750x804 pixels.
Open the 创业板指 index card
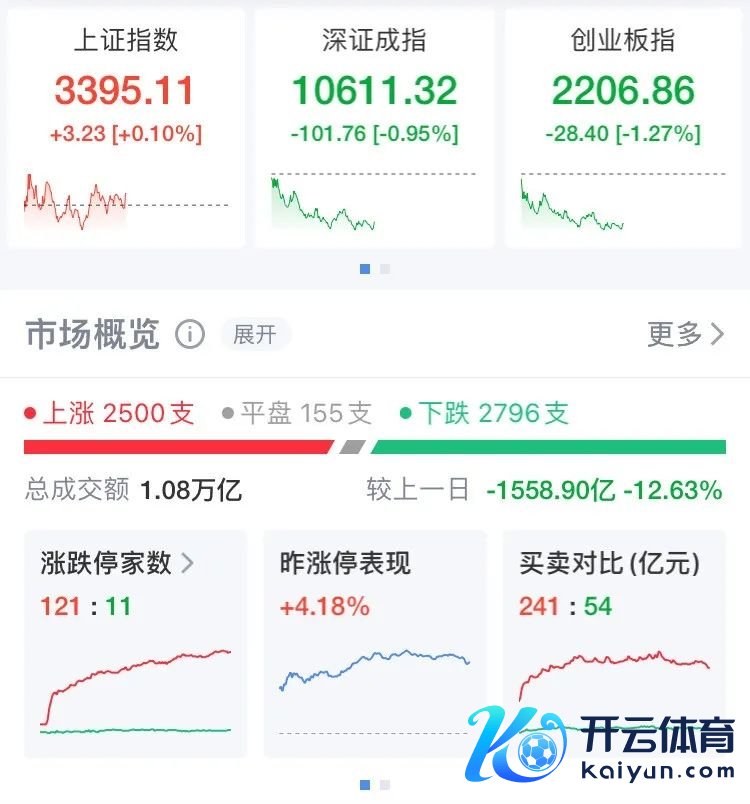point(623,128)
